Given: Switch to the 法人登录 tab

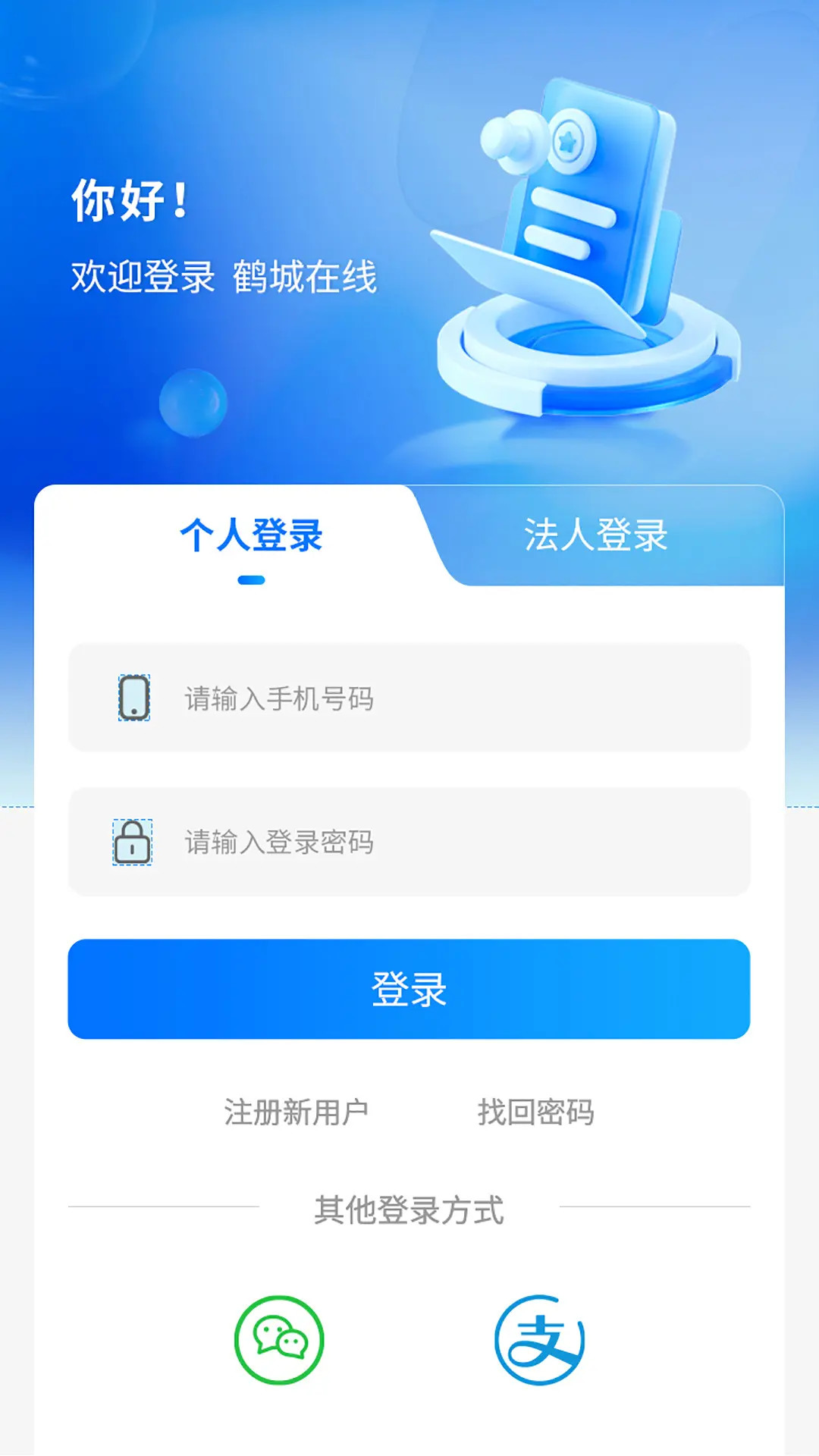Looking at the screenshot, I should click(599, 535).
